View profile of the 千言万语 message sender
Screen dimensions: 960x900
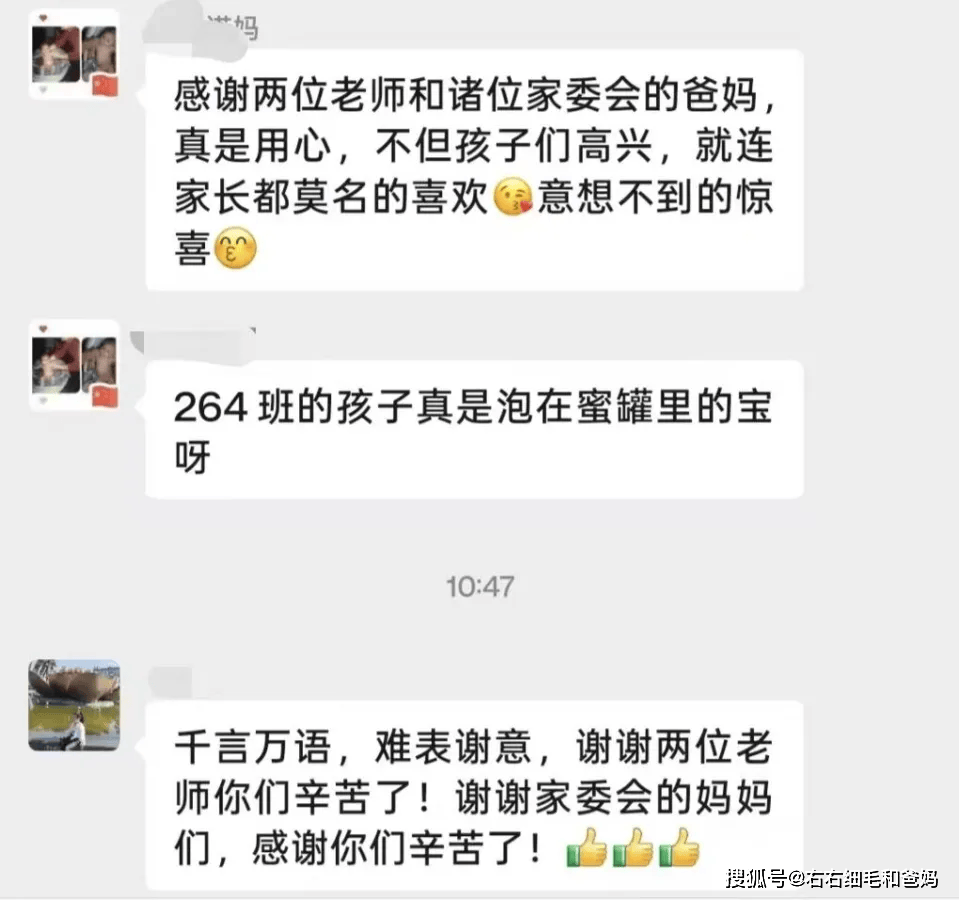point(74,705)
